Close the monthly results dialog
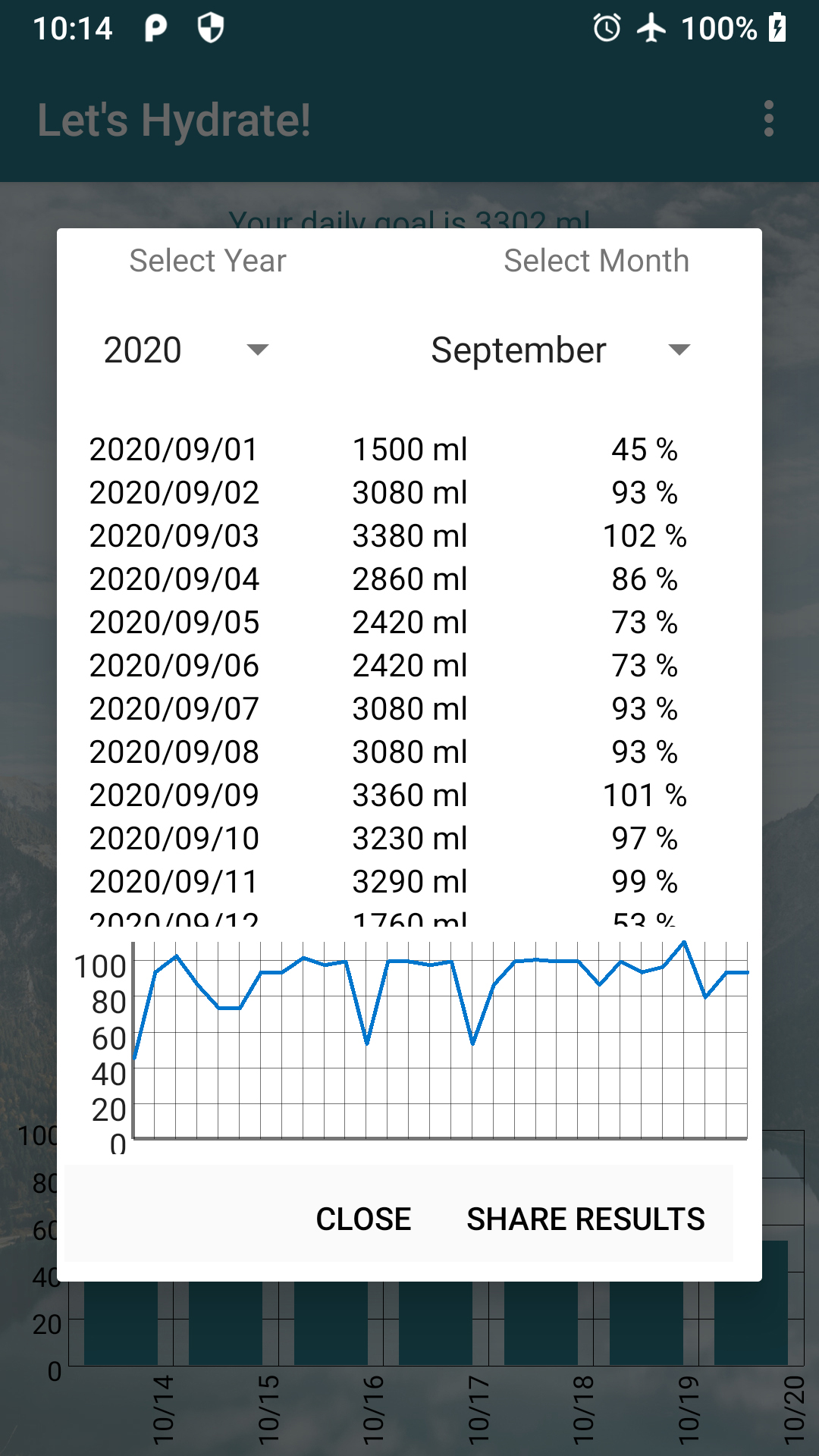 (363, 1219)
